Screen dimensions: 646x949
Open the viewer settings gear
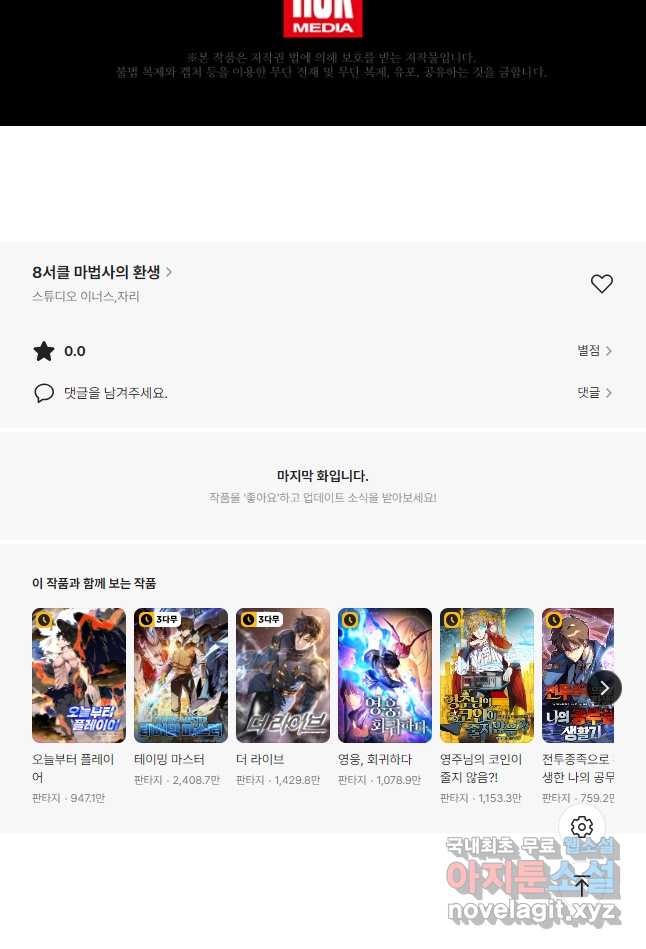582,827
